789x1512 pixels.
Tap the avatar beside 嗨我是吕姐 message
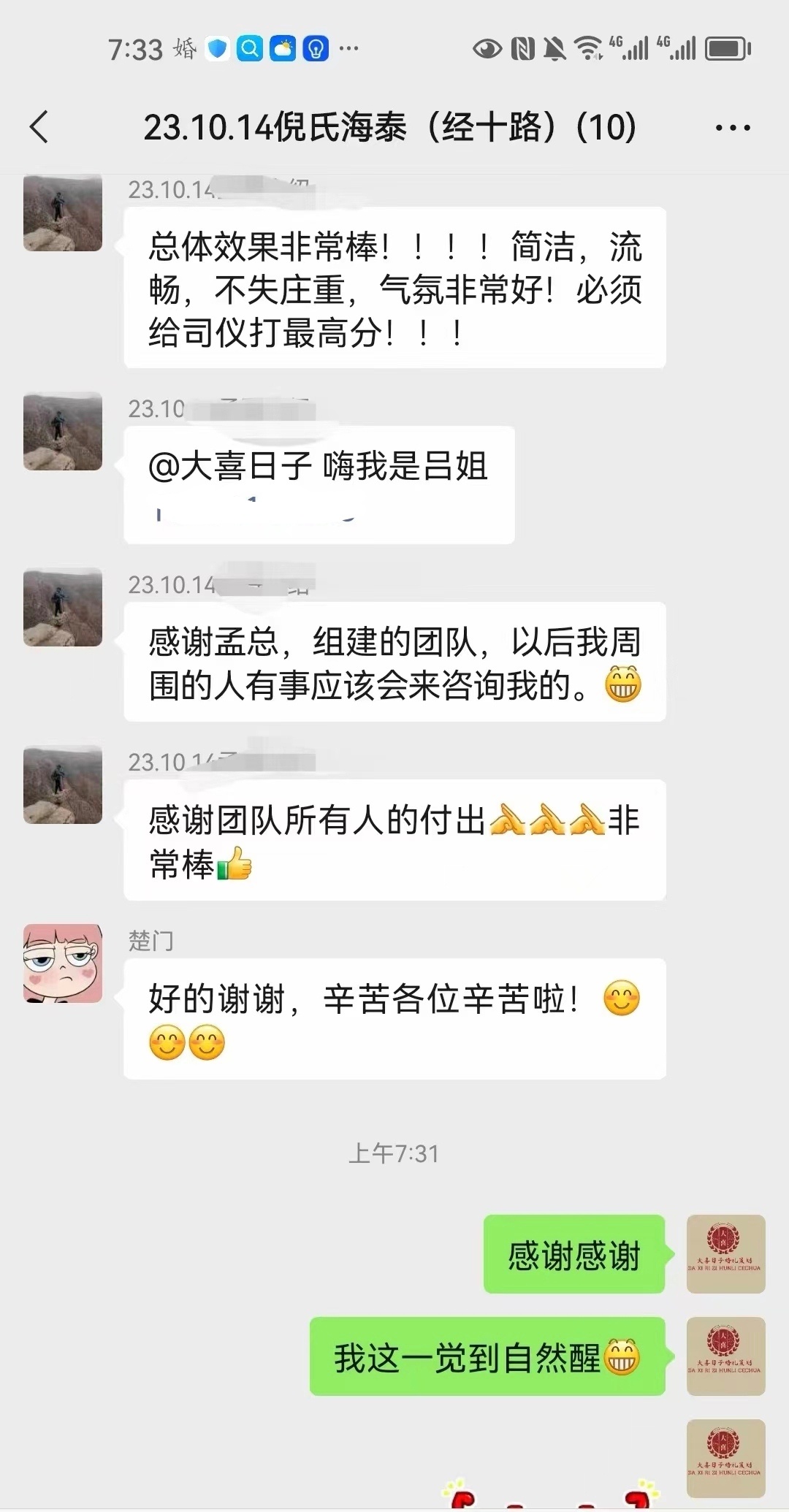click(63, 431)
